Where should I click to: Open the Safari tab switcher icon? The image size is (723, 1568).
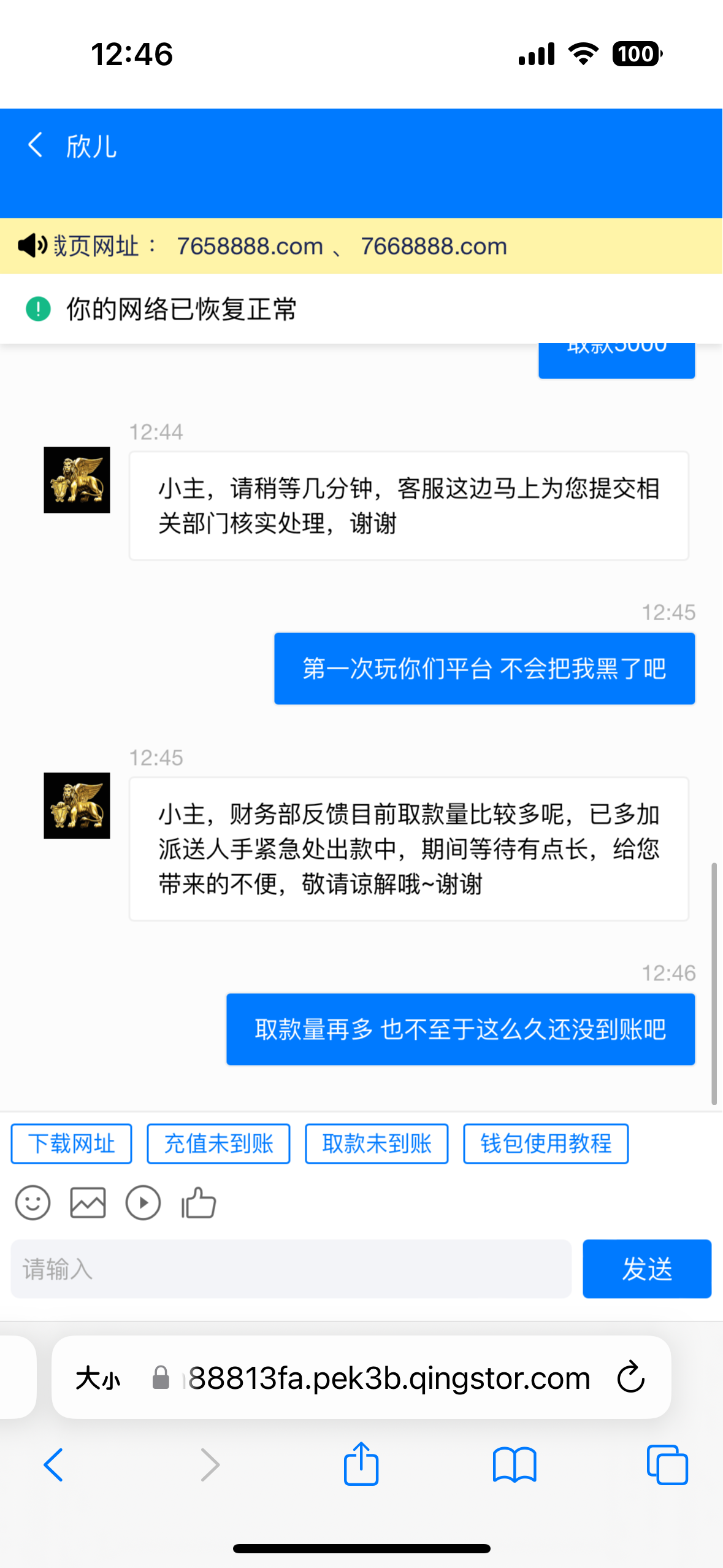pyautogui.click(x=668, y=1465)
